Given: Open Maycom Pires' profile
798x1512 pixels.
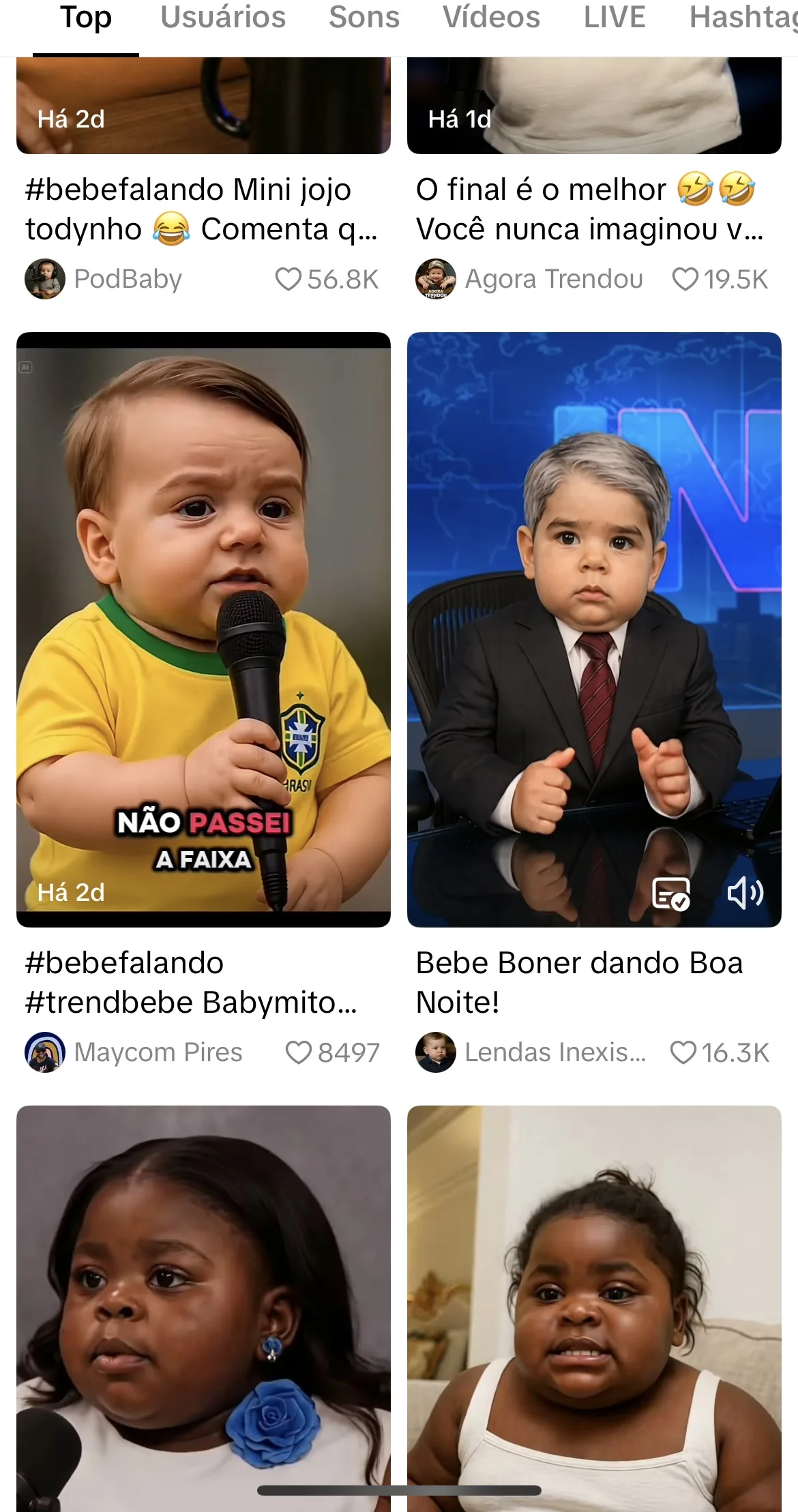Looking at the screenshot, I should tap(134, 1052).
